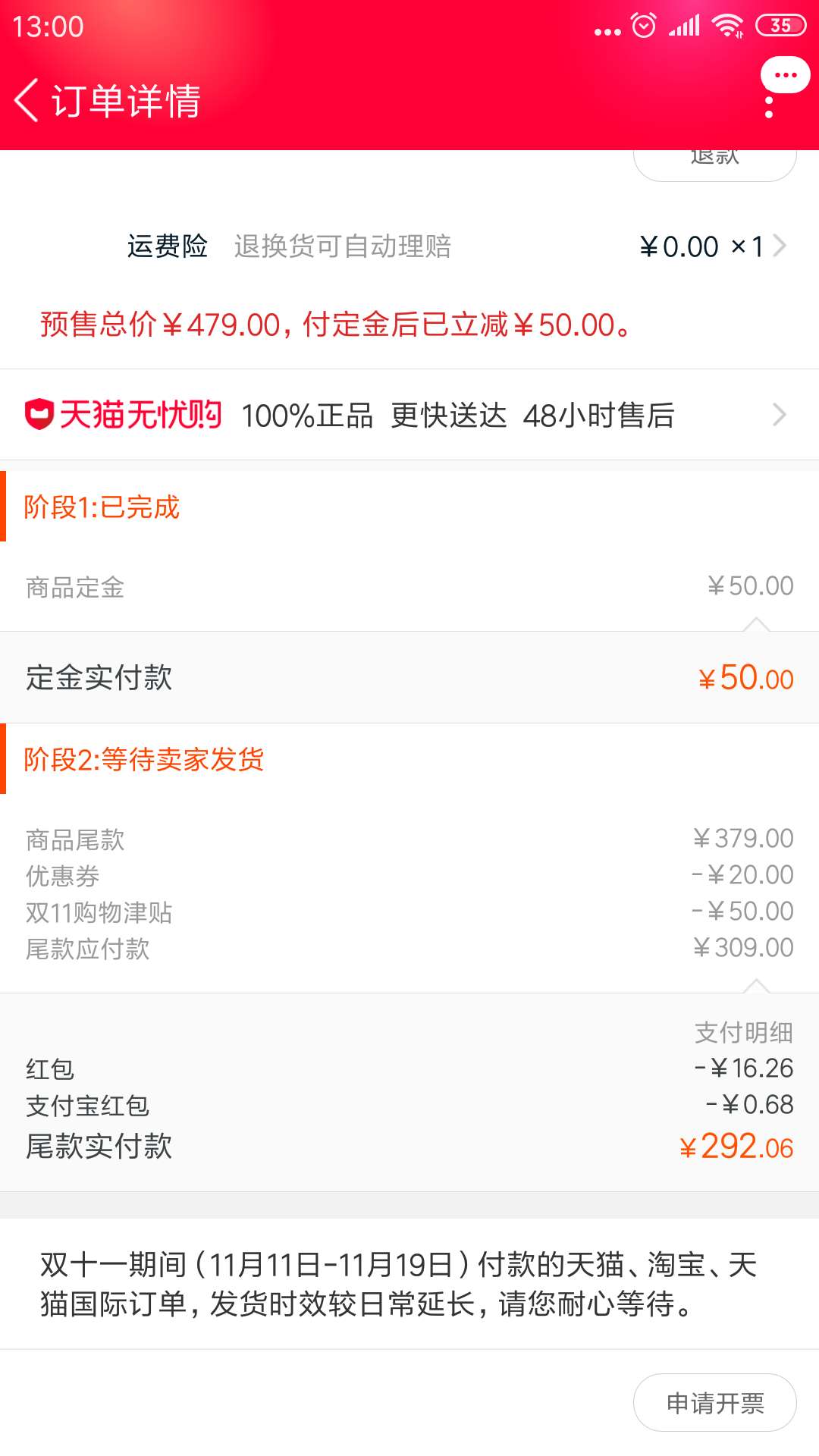819x1456 pixels.
Task: Open 天猫无忧购 details with right chevron
Action: pyautogui.click(x=780, y=415)
